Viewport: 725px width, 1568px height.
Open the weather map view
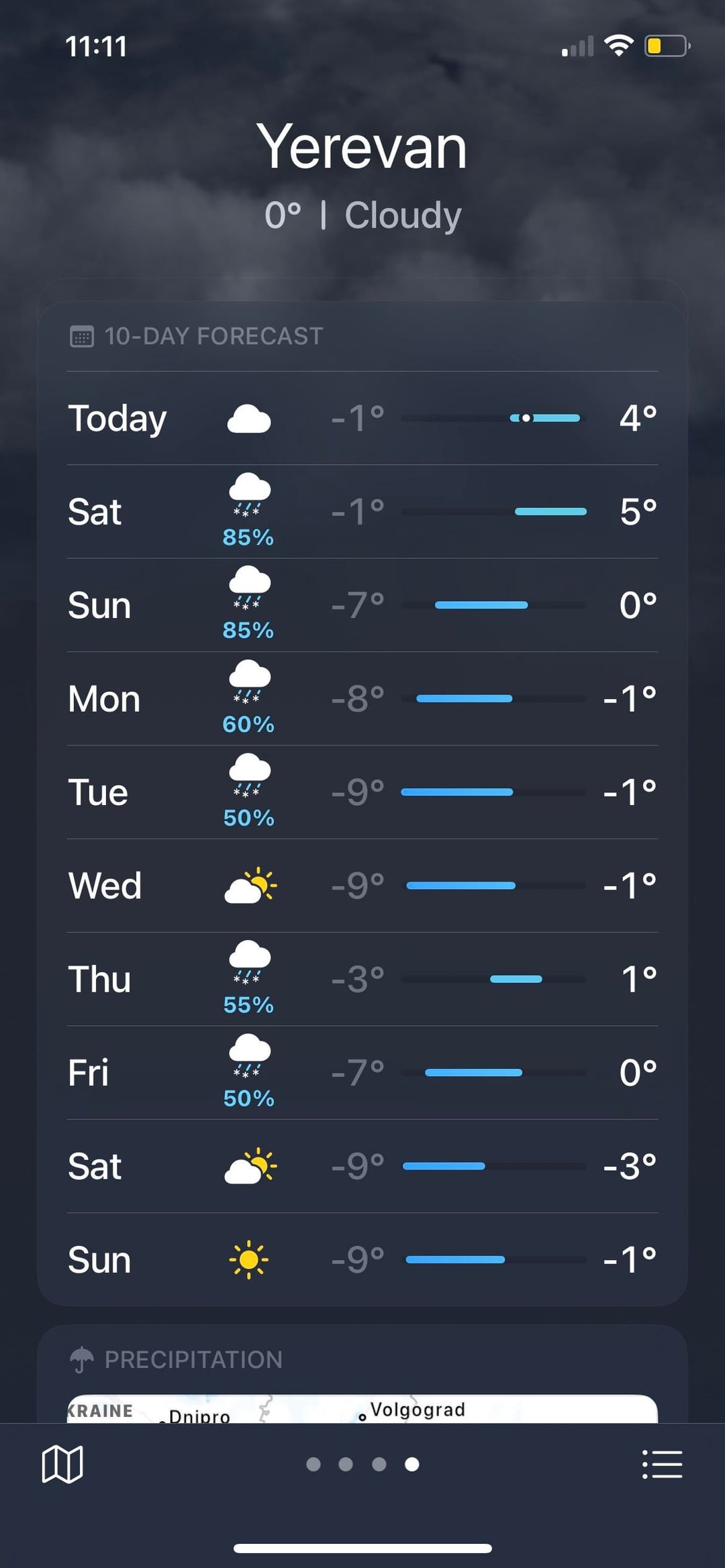[62, 1463]
